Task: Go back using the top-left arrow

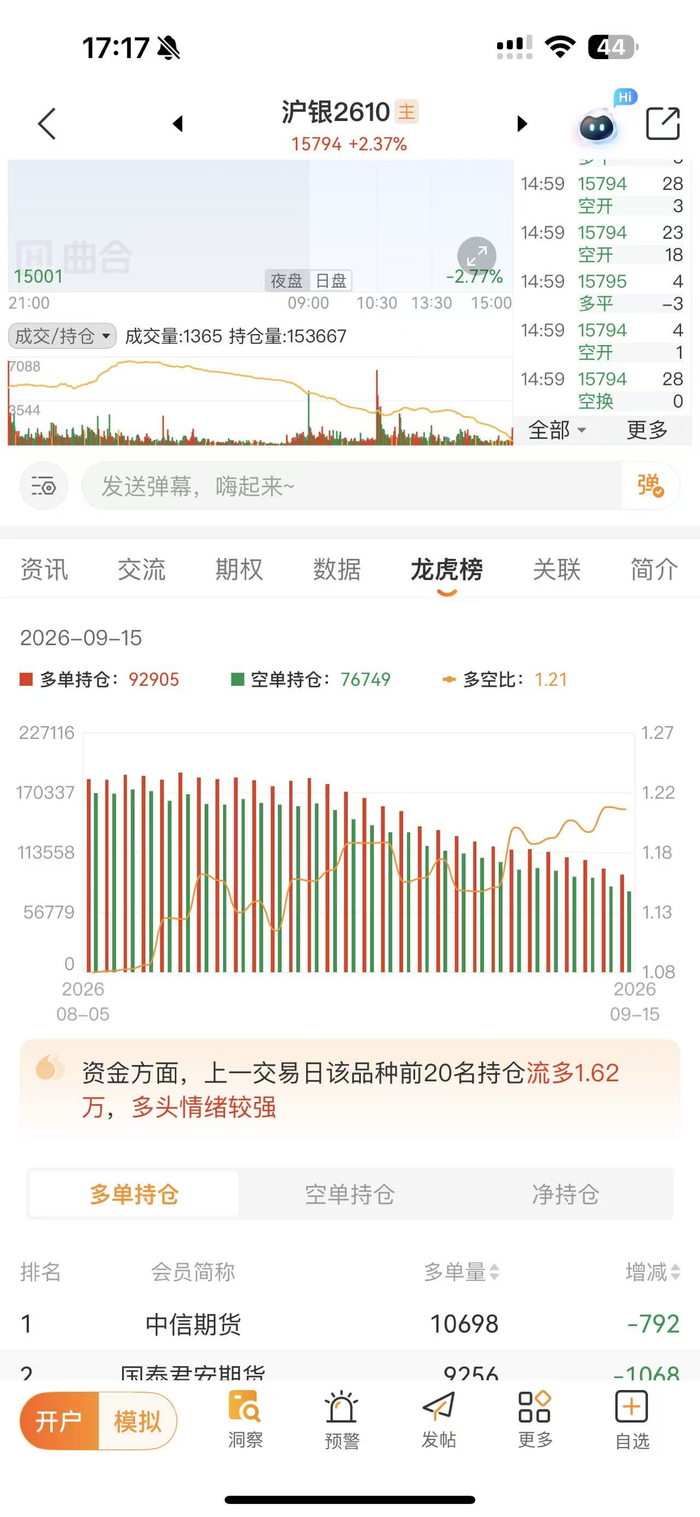Action: pos(47,124)
